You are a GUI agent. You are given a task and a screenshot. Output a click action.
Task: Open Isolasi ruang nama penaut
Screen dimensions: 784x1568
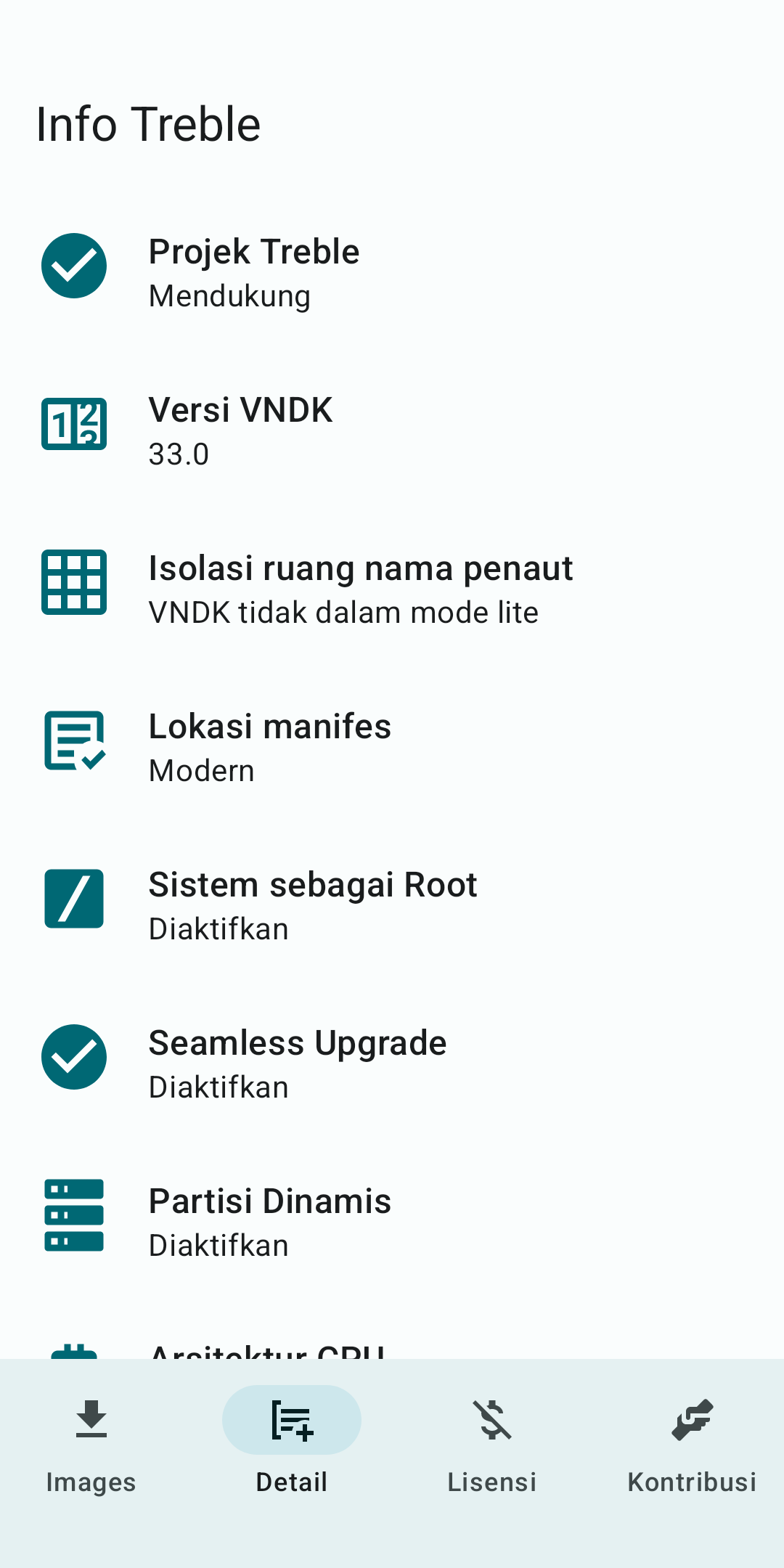(392, 589)
